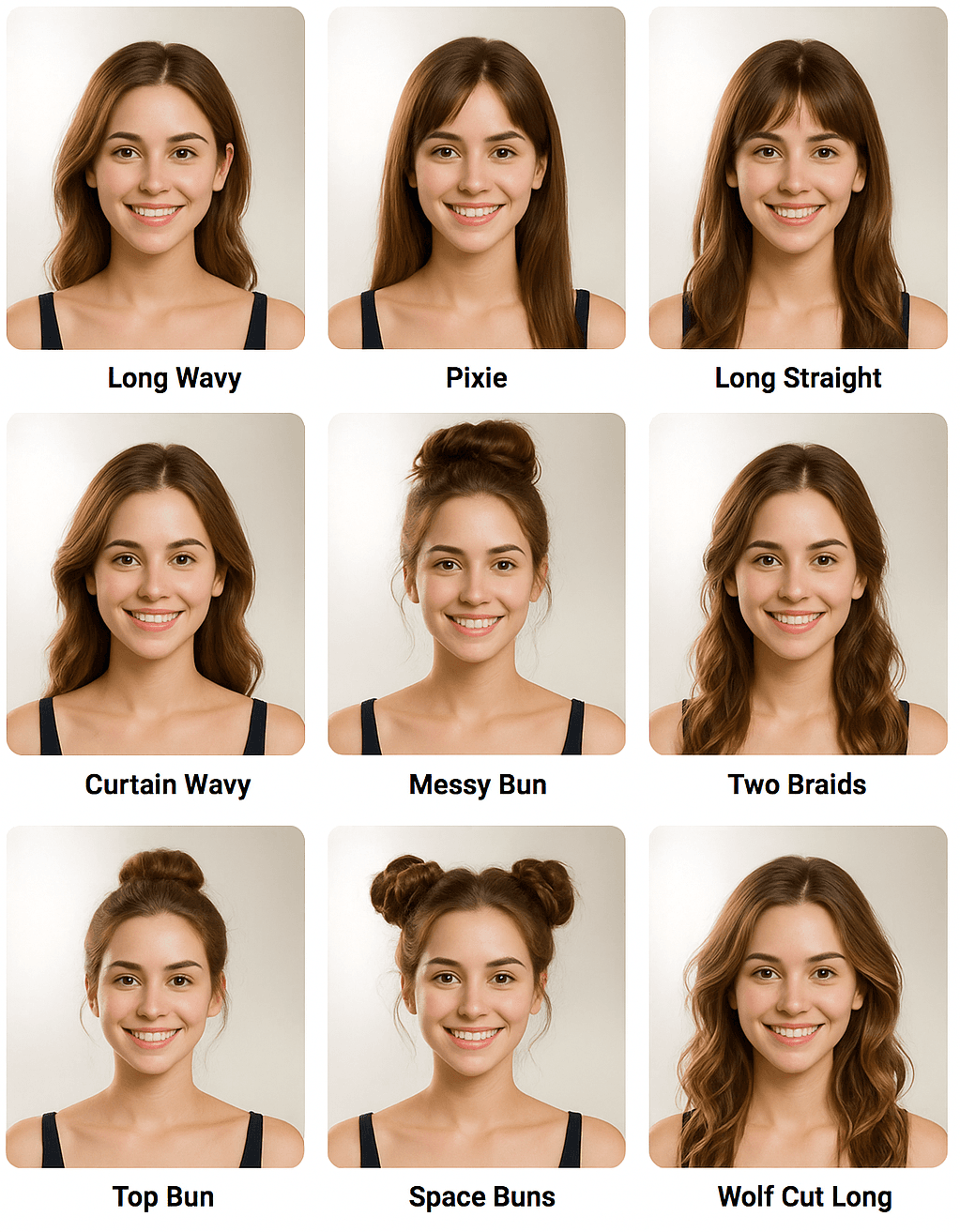Select the Long Wavy hairstyle
The height and width of the screenshot is (1232, 960).
click(x=156, y=178)
